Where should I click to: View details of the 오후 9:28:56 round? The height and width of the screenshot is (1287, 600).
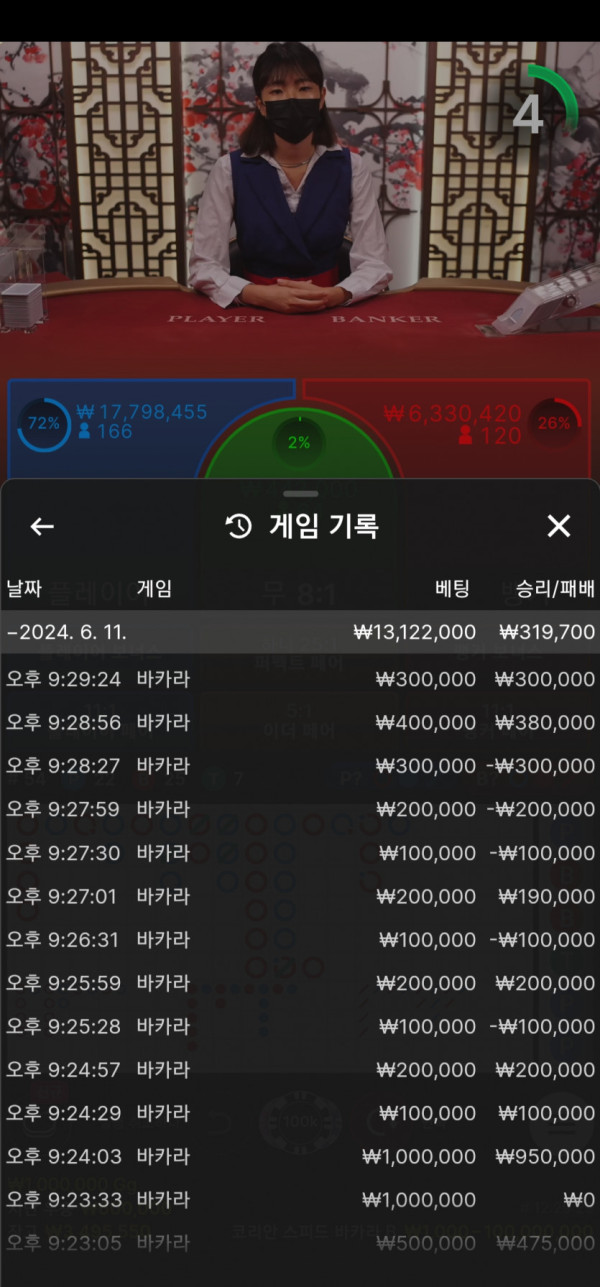tap(300, 722)
